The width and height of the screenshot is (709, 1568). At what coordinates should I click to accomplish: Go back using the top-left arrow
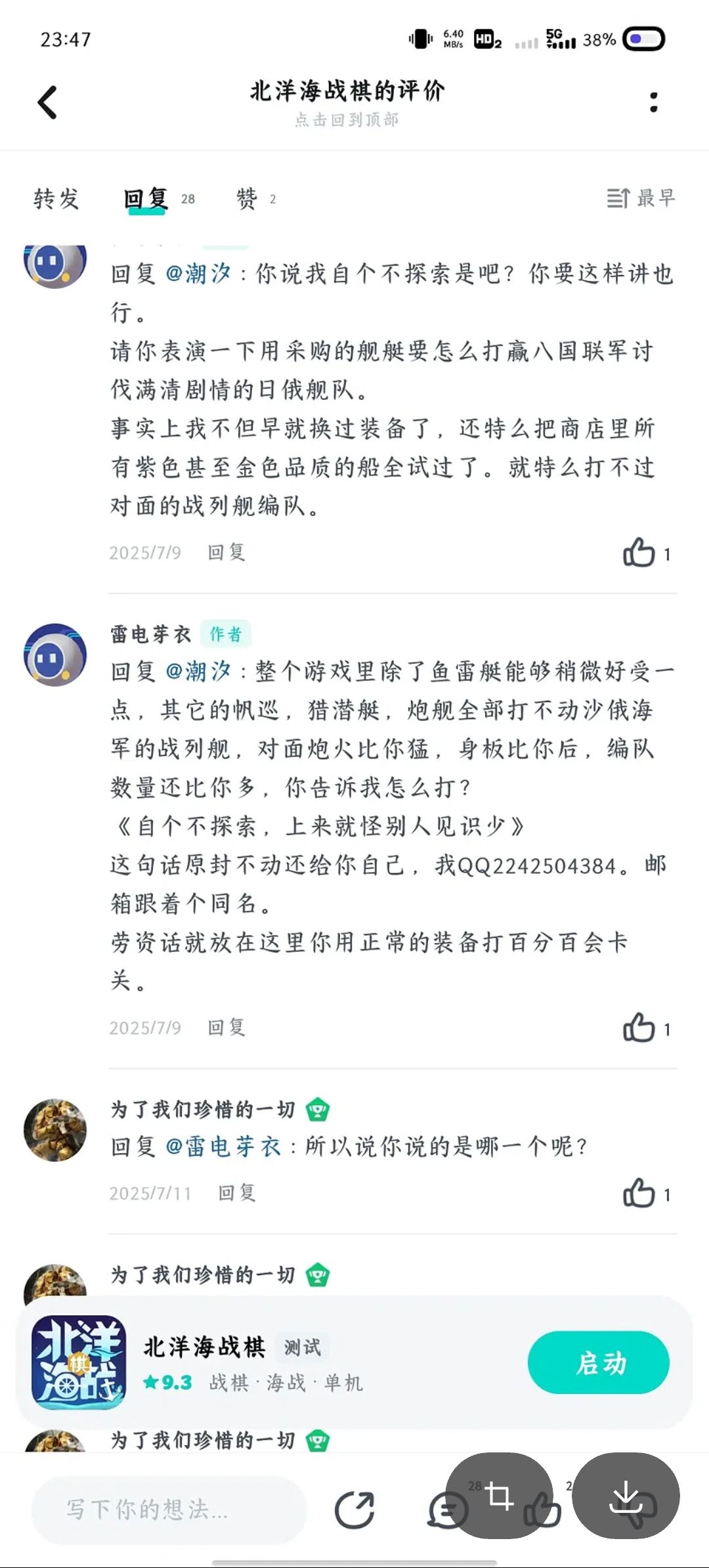(47, 102)
